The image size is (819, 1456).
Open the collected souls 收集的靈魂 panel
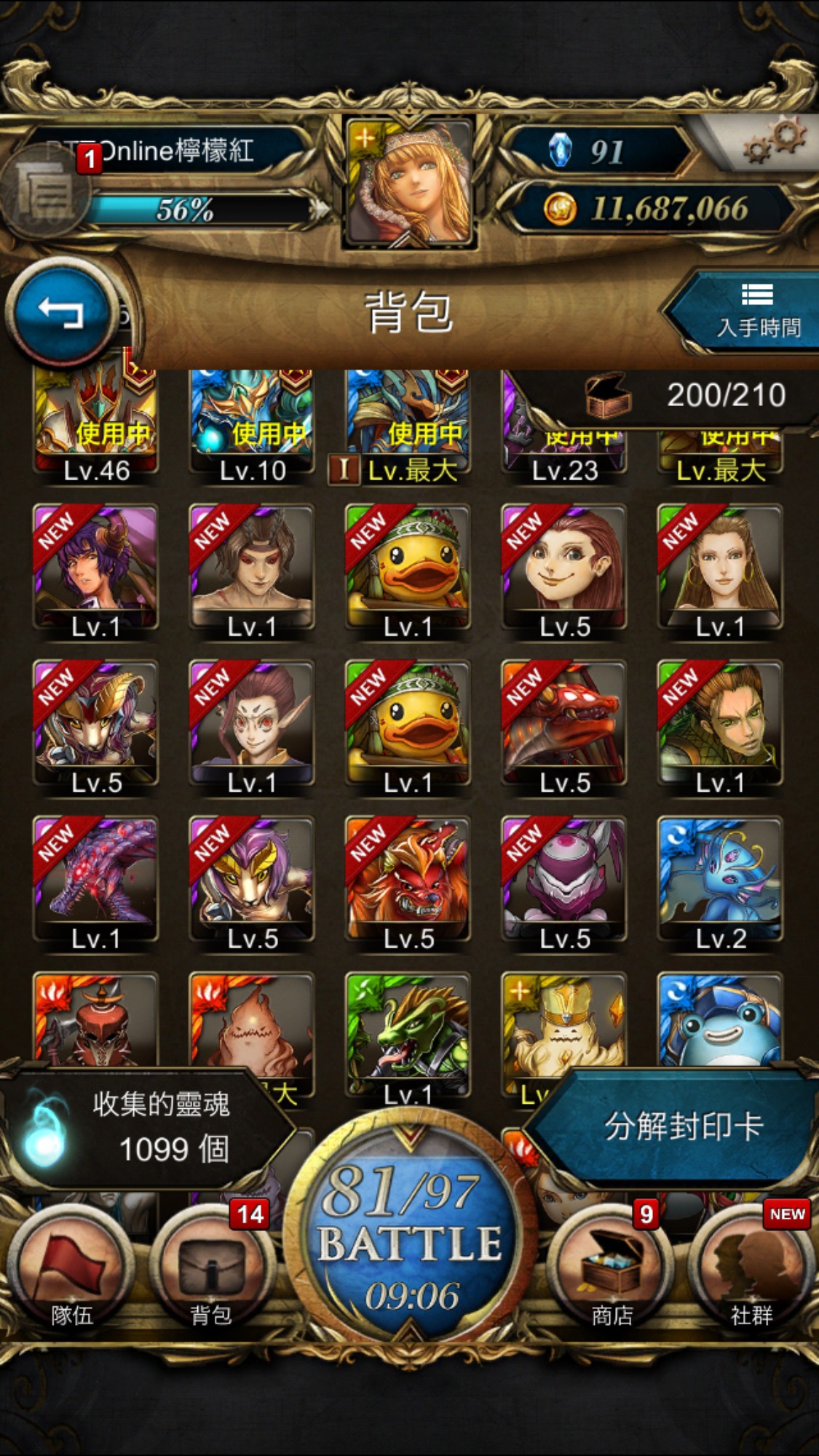(146, 1128)
